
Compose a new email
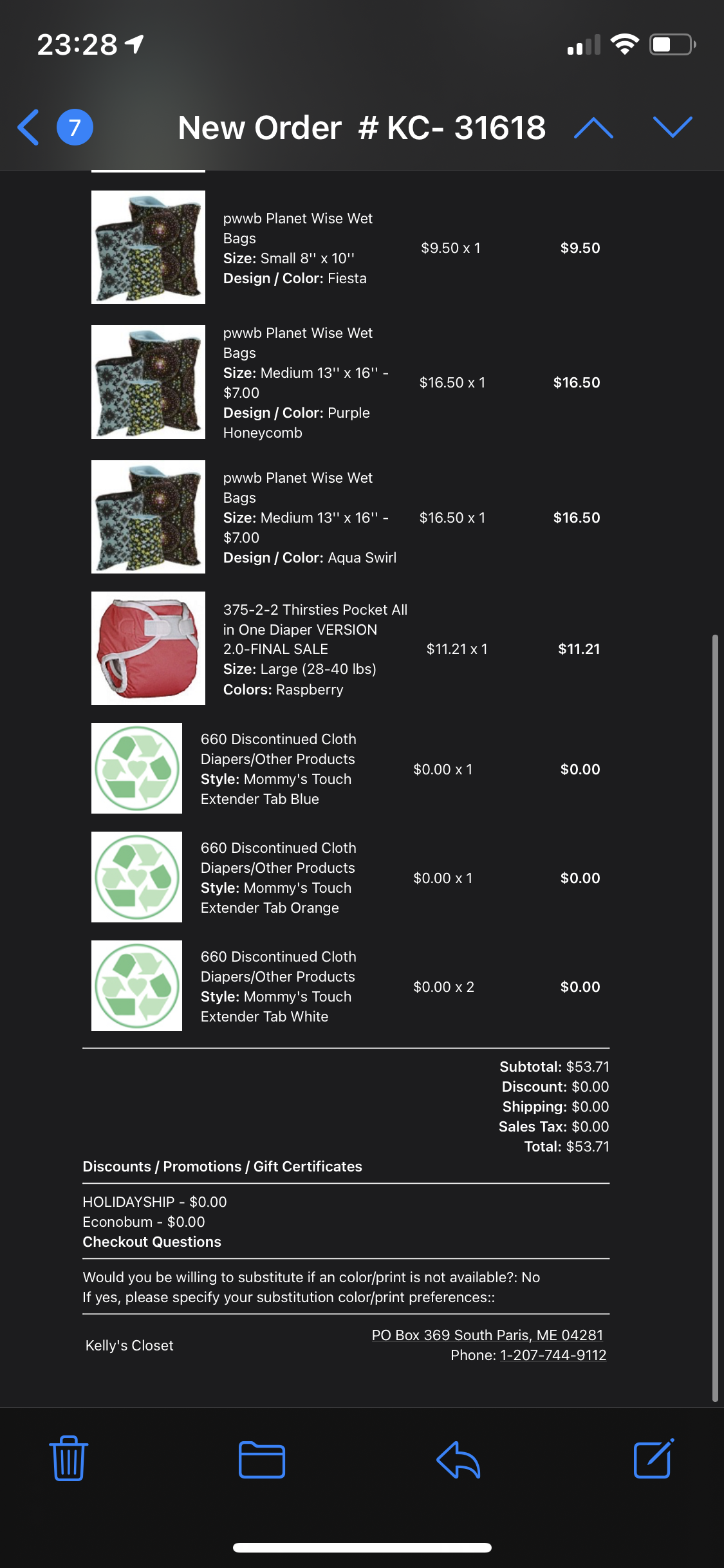point(654,1458)
